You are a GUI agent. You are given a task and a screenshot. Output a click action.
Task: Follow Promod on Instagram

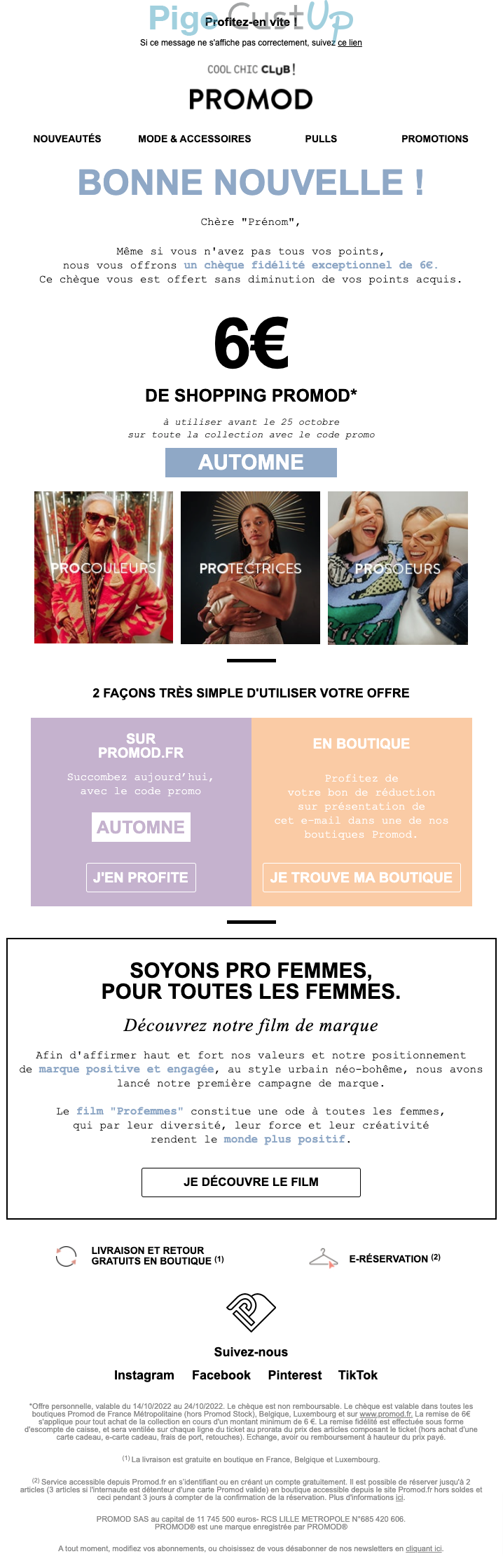pyautogui.click(x=144, y=1375)
